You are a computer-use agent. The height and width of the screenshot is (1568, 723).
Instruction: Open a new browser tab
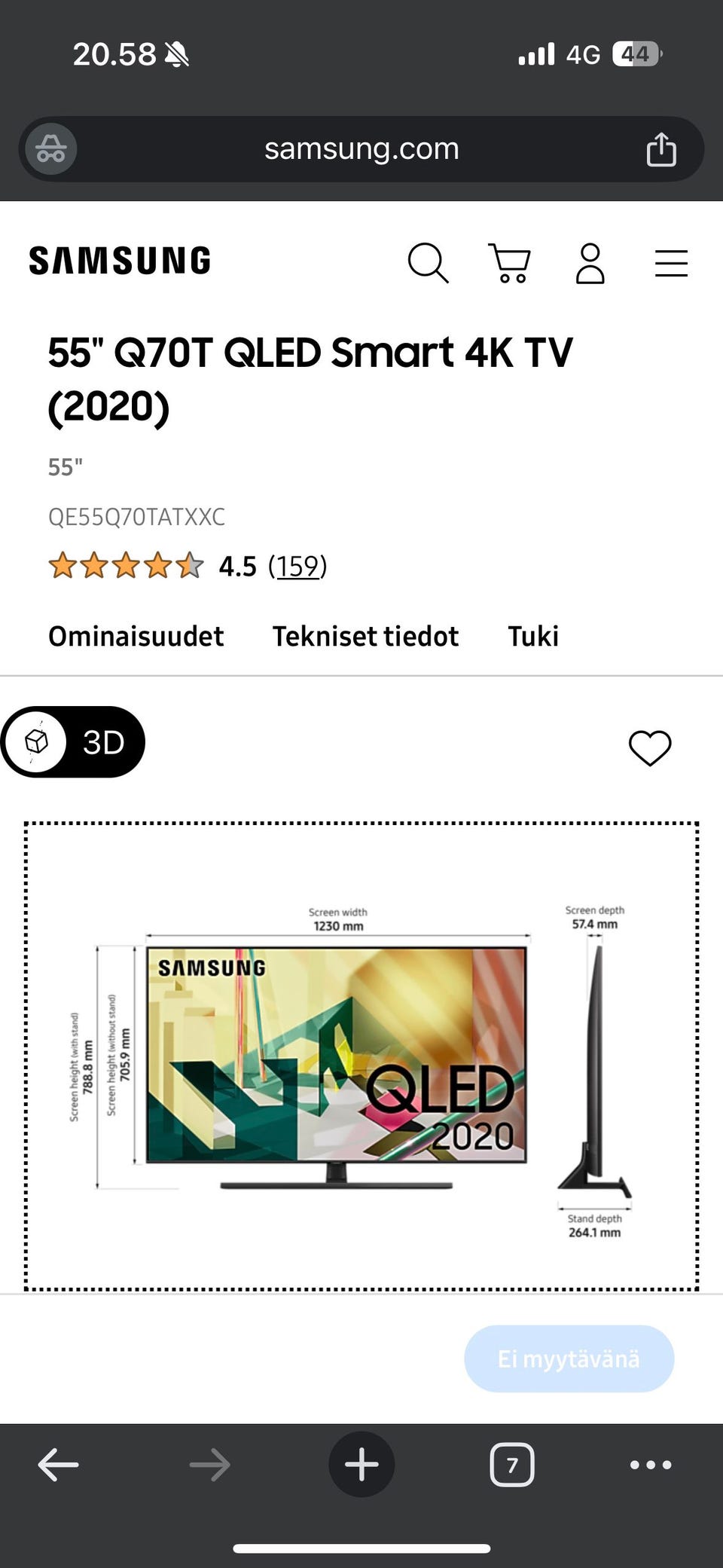361,1465
